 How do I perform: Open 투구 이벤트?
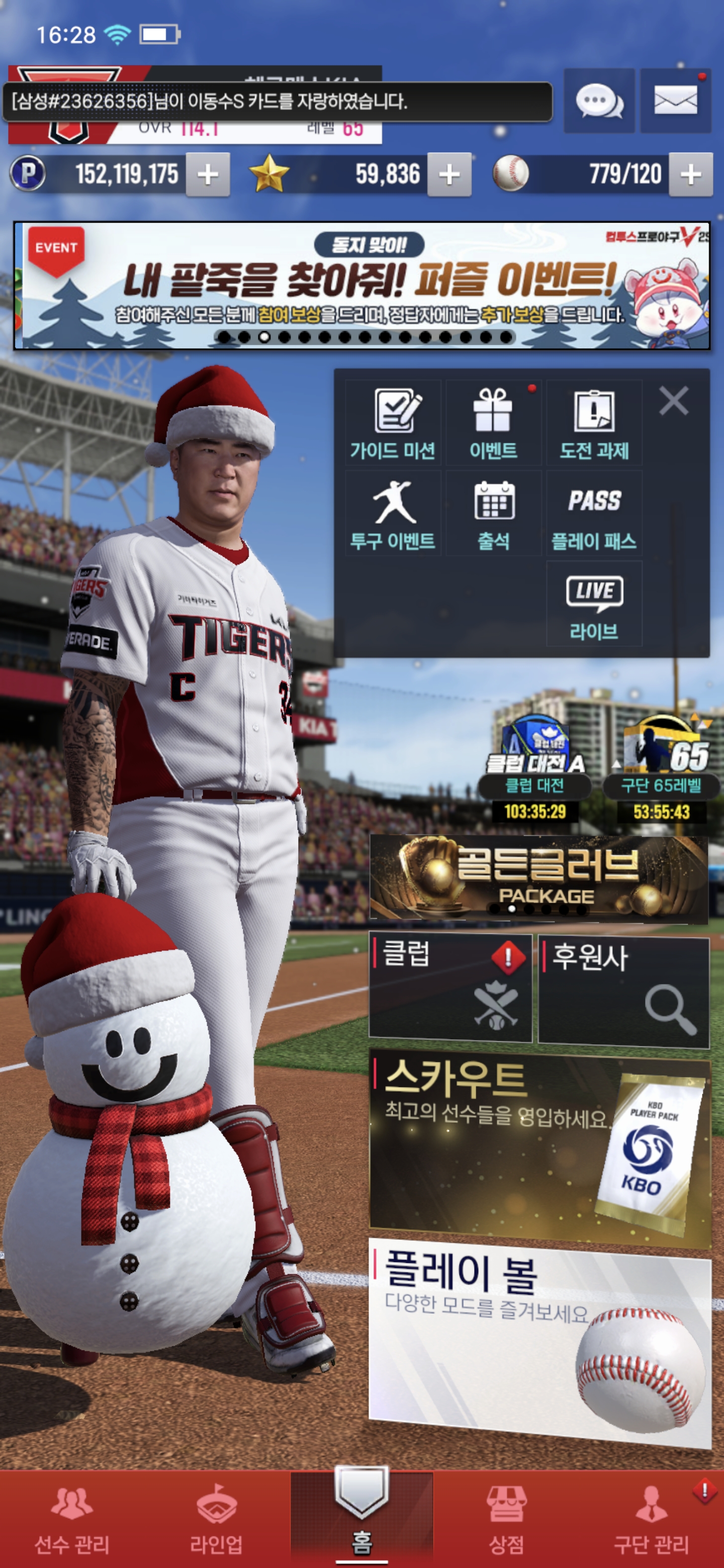pos(393,514)
